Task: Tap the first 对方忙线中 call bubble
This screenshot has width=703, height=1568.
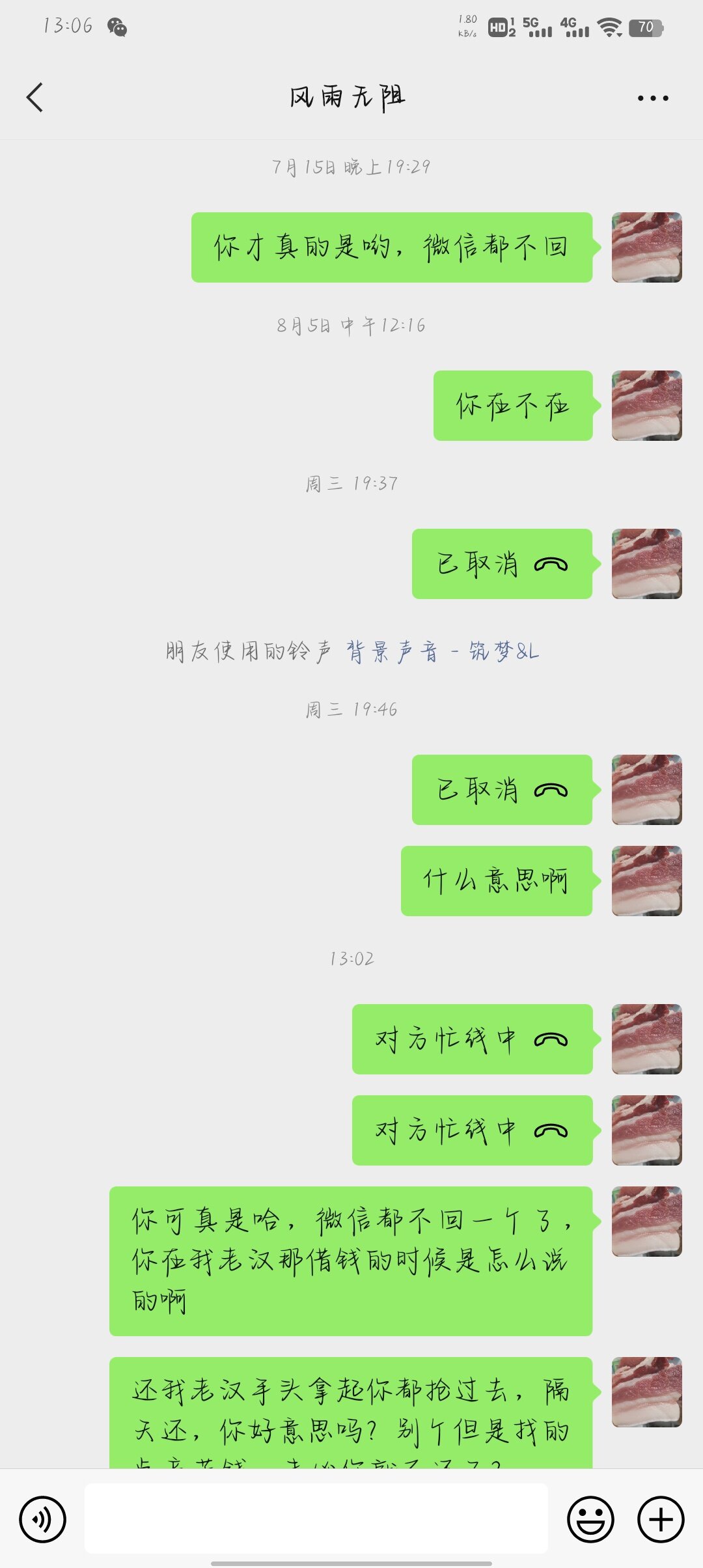Action: point(472,1039)
